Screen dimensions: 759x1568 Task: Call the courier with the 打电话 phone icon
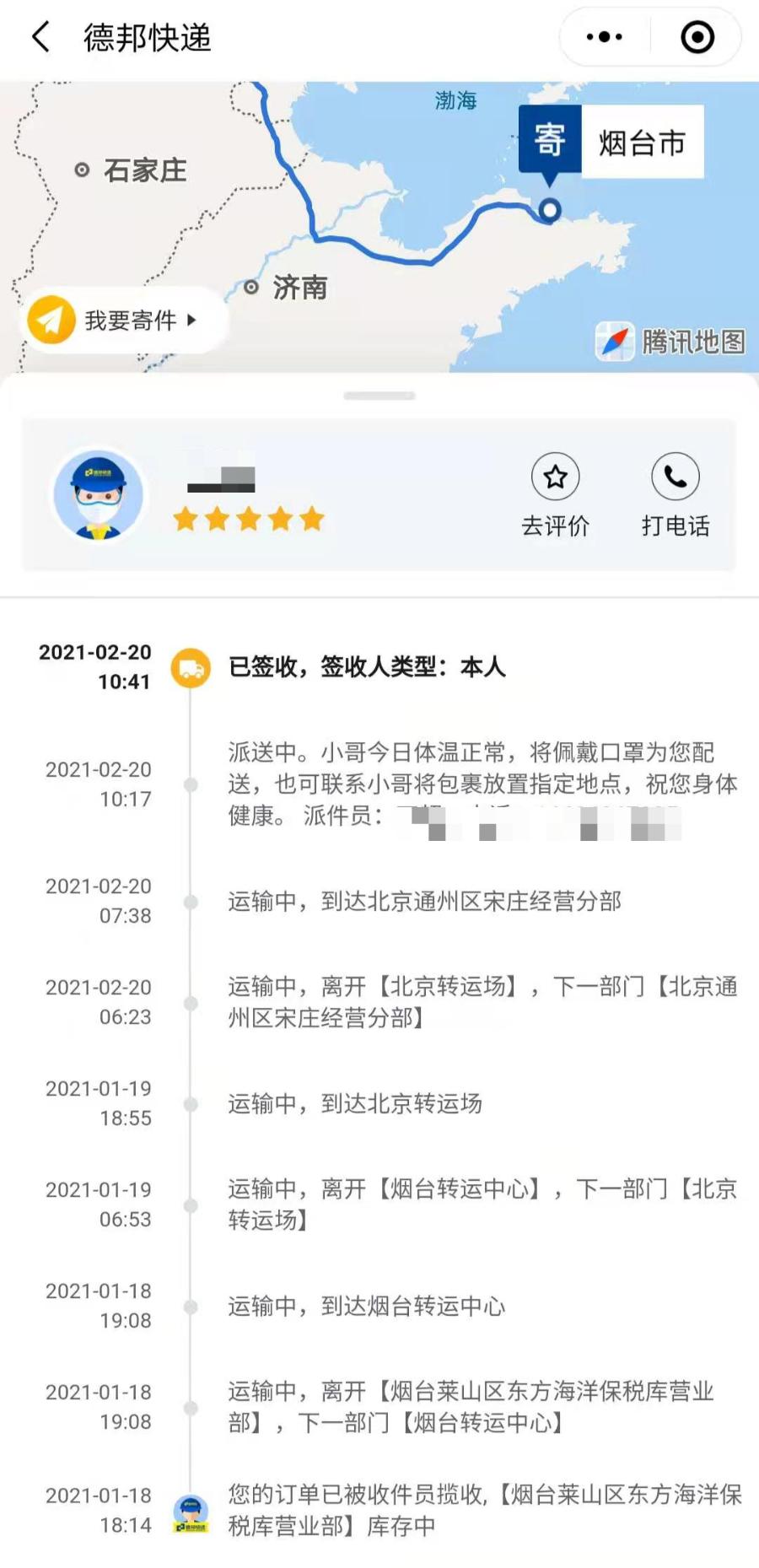(x=674, y=477)
